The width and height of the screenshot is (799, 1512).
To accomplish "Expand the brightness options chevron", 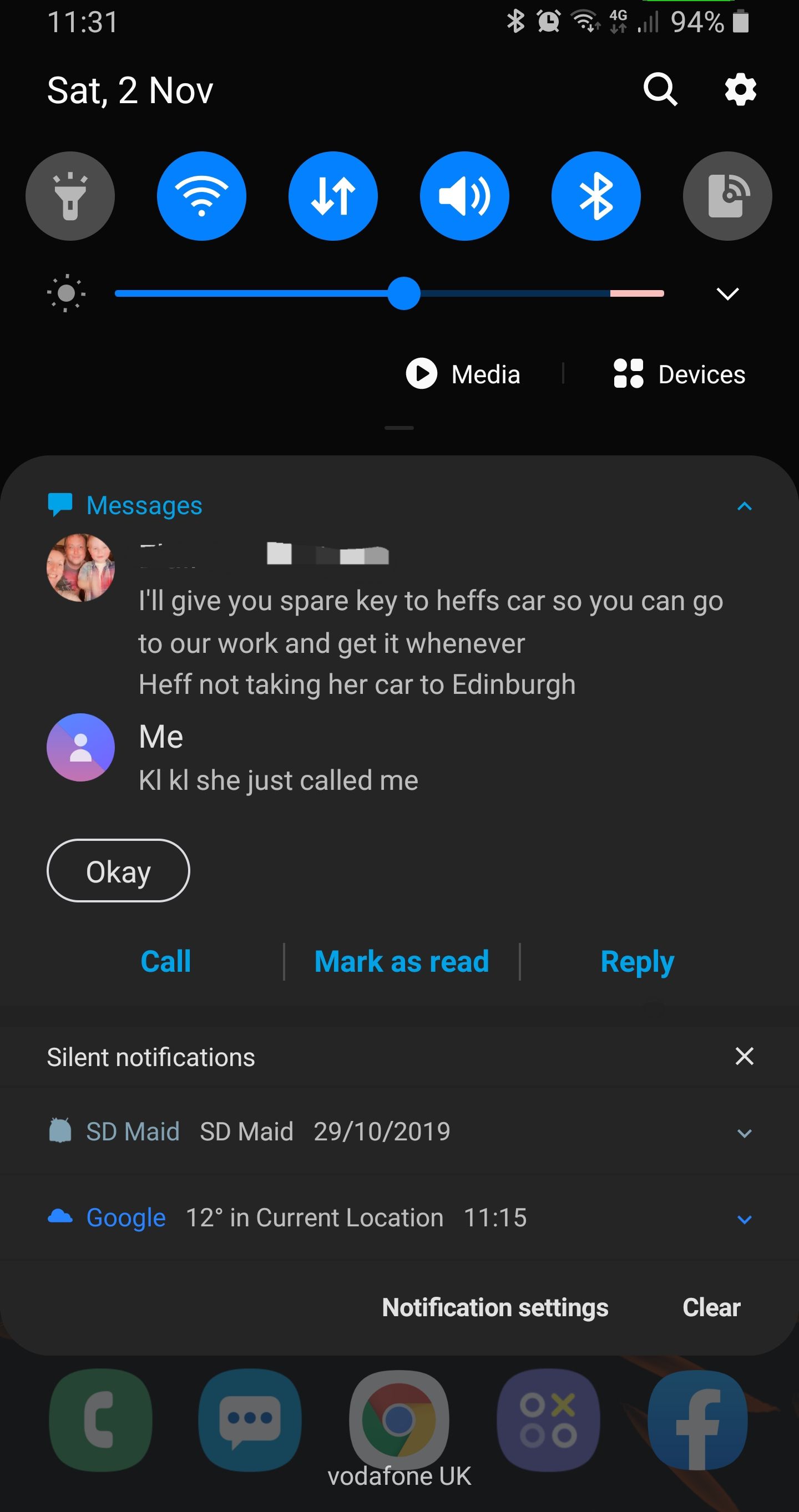I will coord(727,293).
